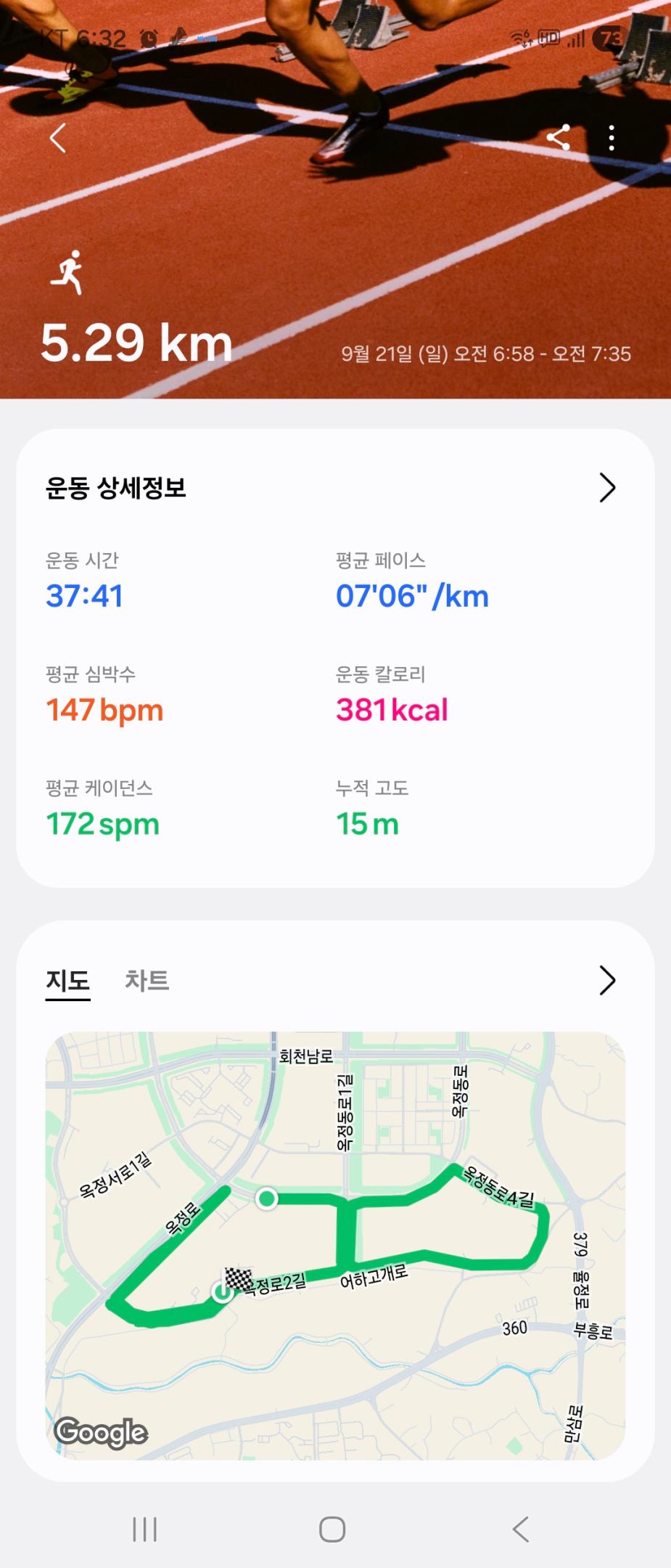This screenshot has width=671, height=1568.
Task: Tap the system home button
Action: (x=332, y=1529)
